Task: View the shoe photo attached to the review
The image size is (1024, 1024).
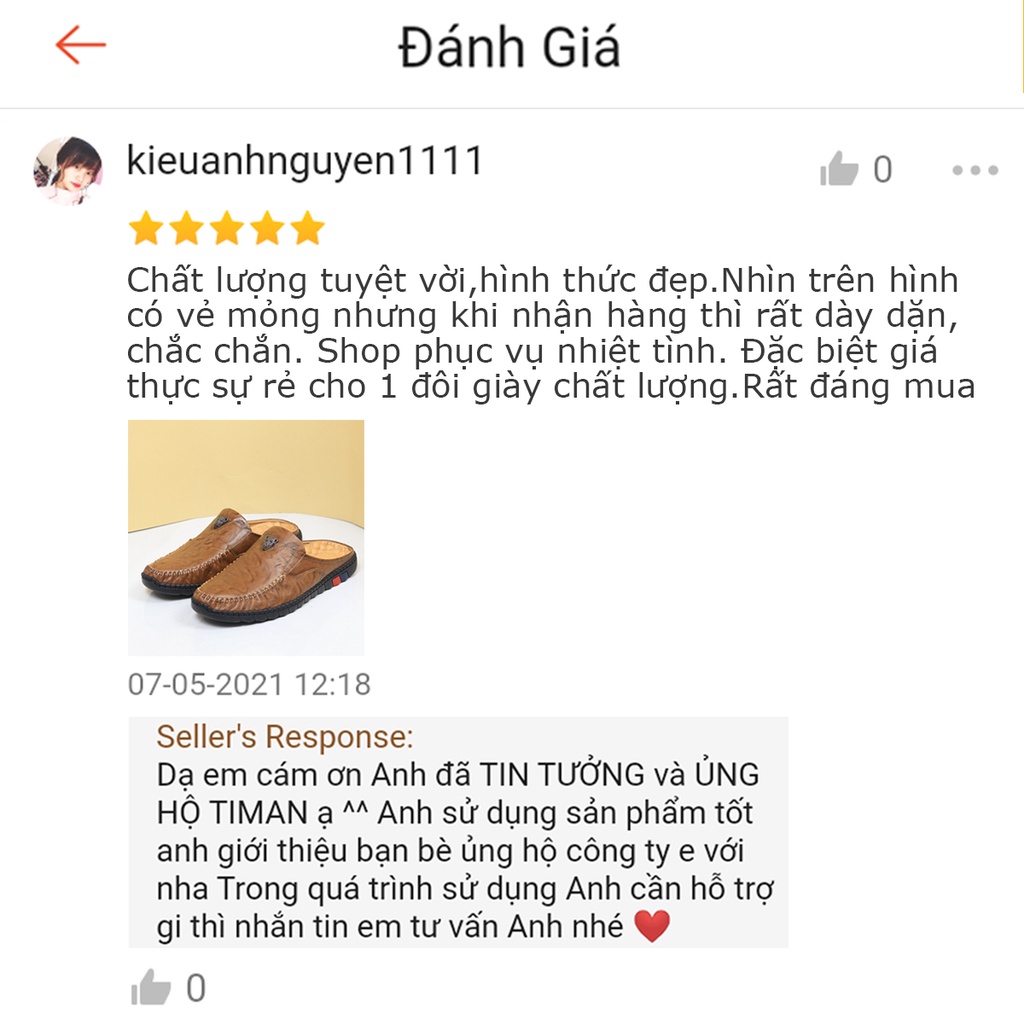Action: 246,537
